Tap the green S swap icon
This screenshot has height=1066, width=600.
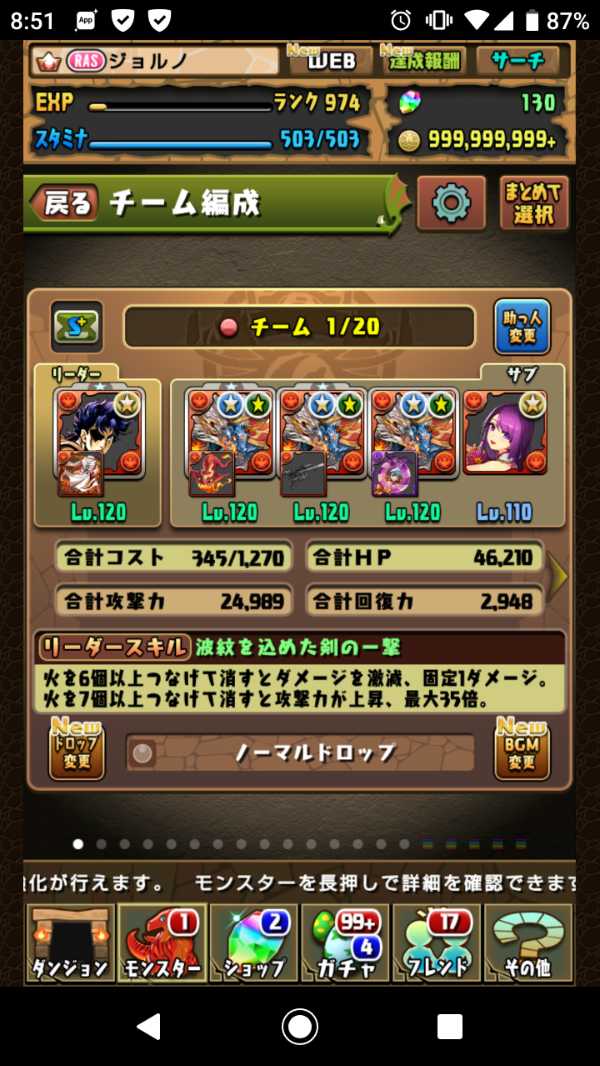click(77, 327)
